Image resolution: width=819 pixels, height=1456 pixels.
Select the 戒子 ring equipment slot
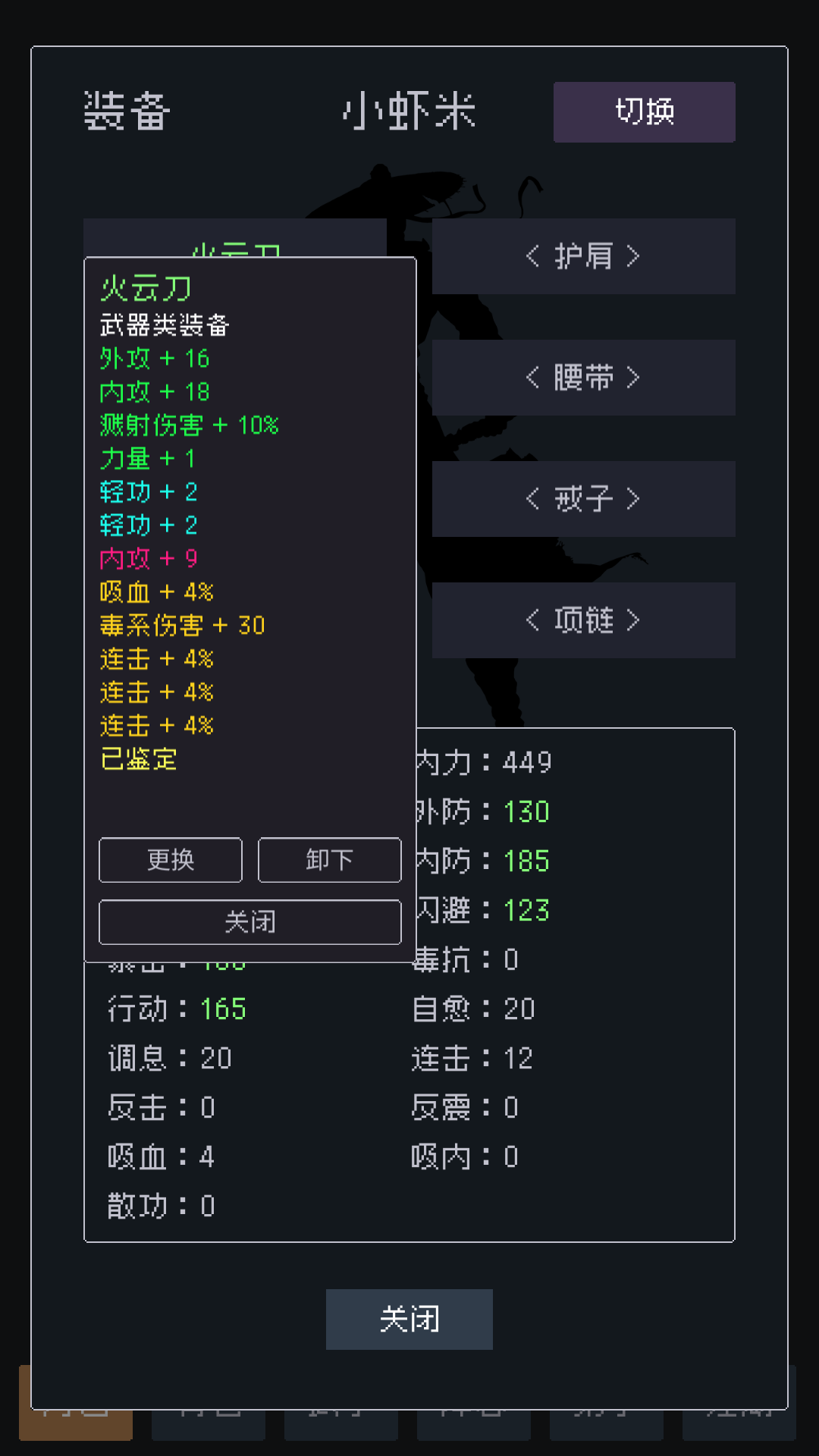pyautogui.click(x=583, y=499)
